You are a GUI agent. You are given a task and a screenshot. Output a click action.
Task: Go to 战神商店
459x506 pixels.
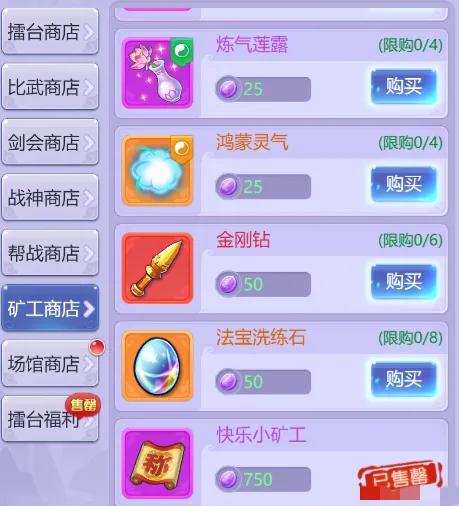[x=50, y=198]
